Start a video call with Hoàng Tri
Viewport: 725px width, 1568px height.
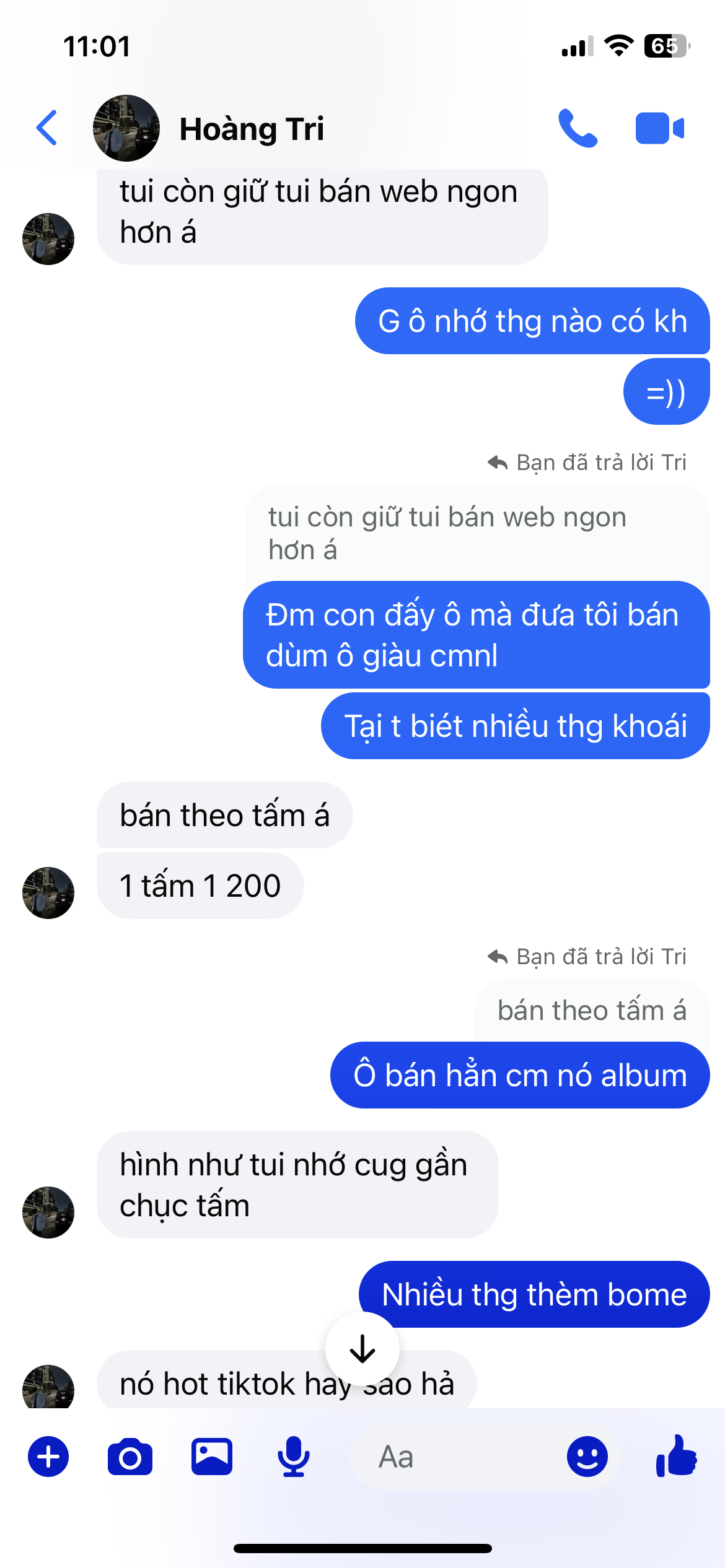click(659, 128)
